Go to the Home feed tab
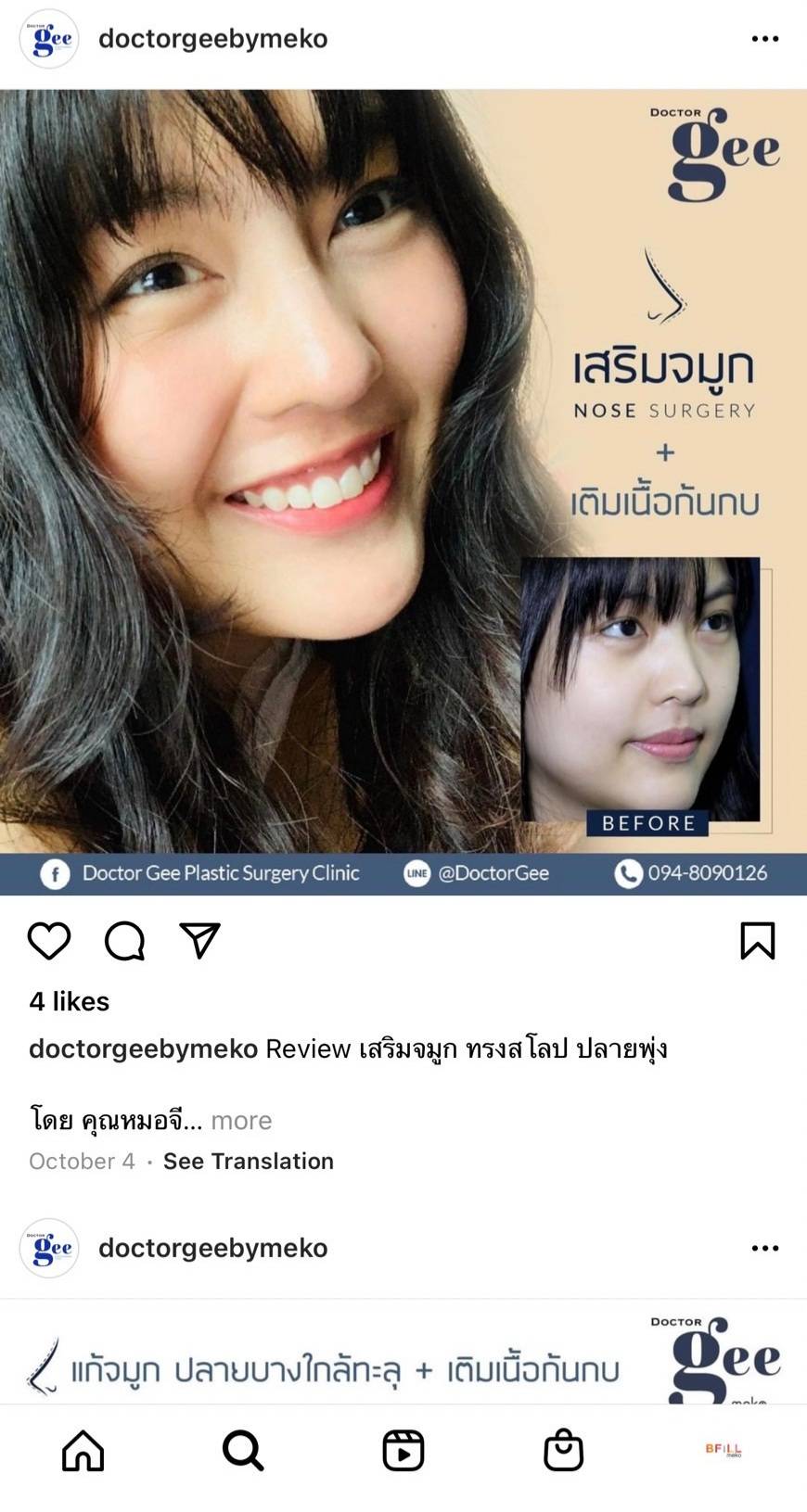The height and width of the screenshot is (1512, 807). pos(83,1450)
